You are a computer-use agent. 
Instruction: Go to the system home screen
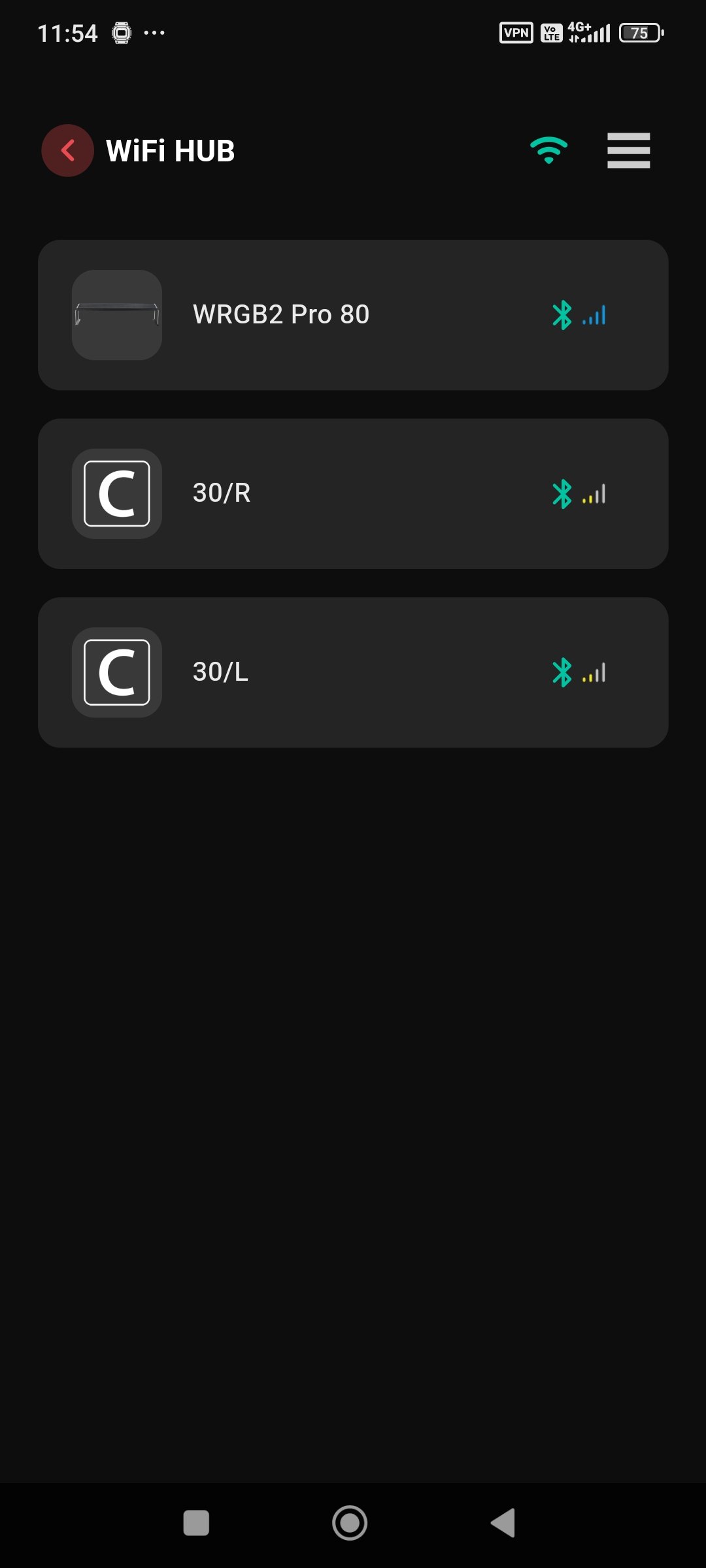click(x=350, y=1523)
